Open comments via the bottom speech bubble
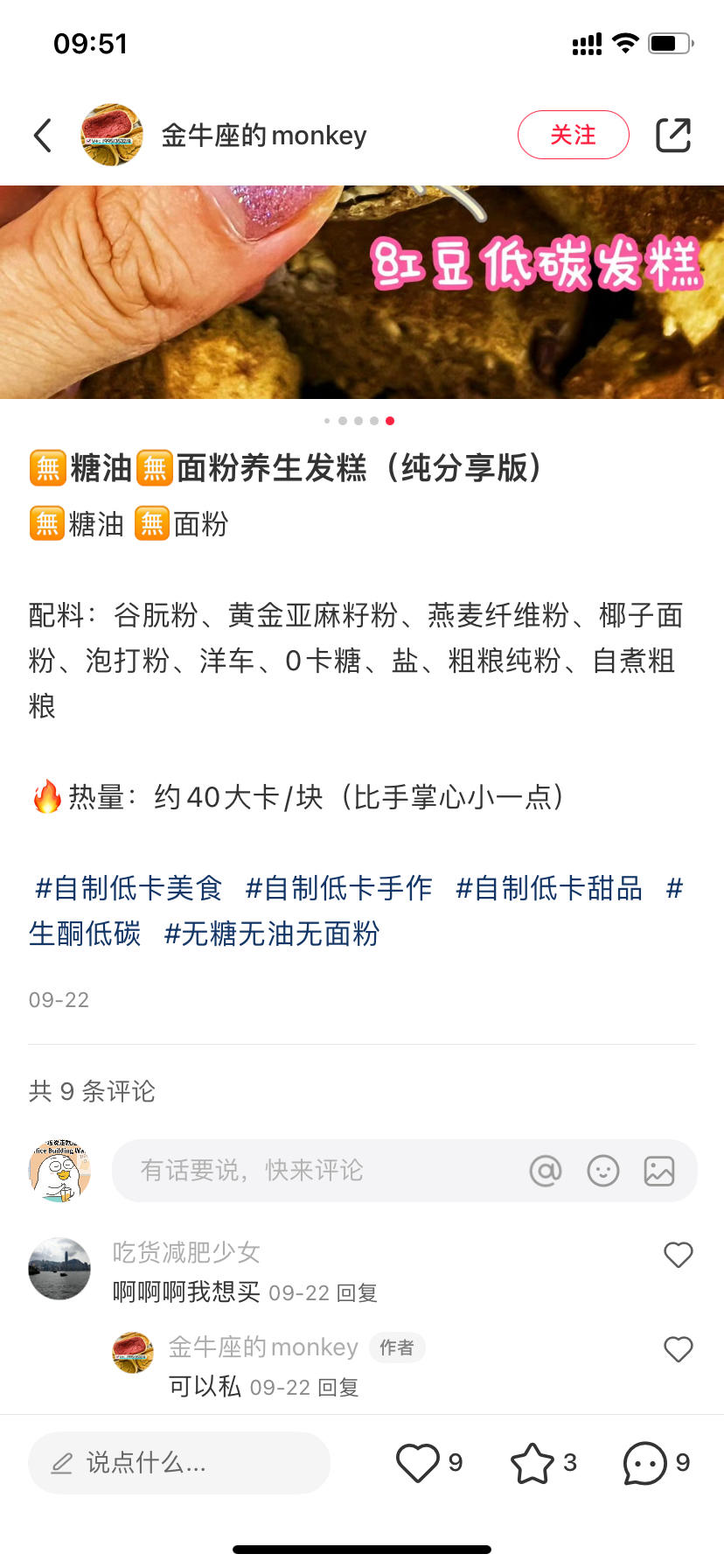 645,1463
